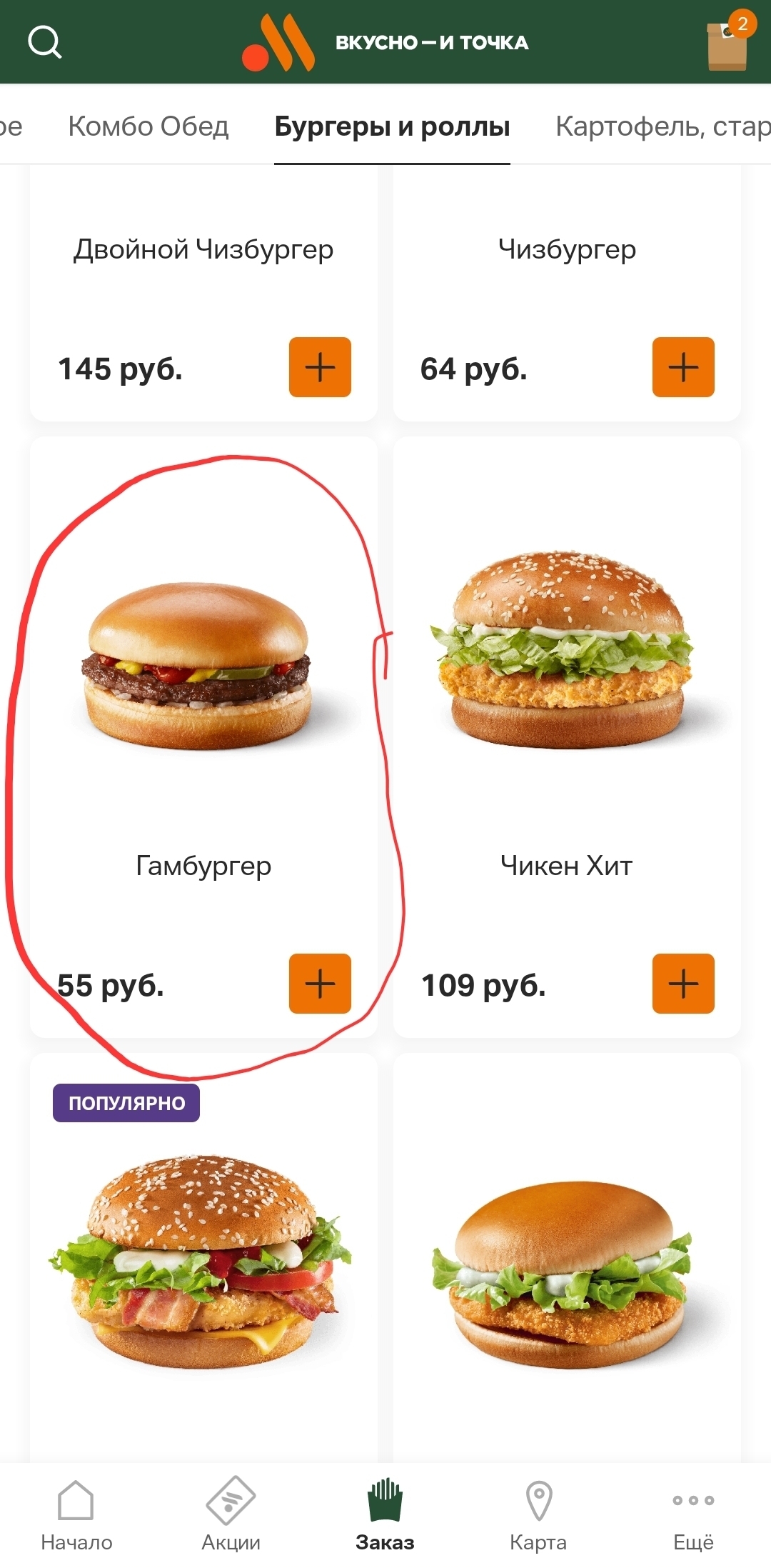Add Чикен Хит to the order

click(682, 984)
